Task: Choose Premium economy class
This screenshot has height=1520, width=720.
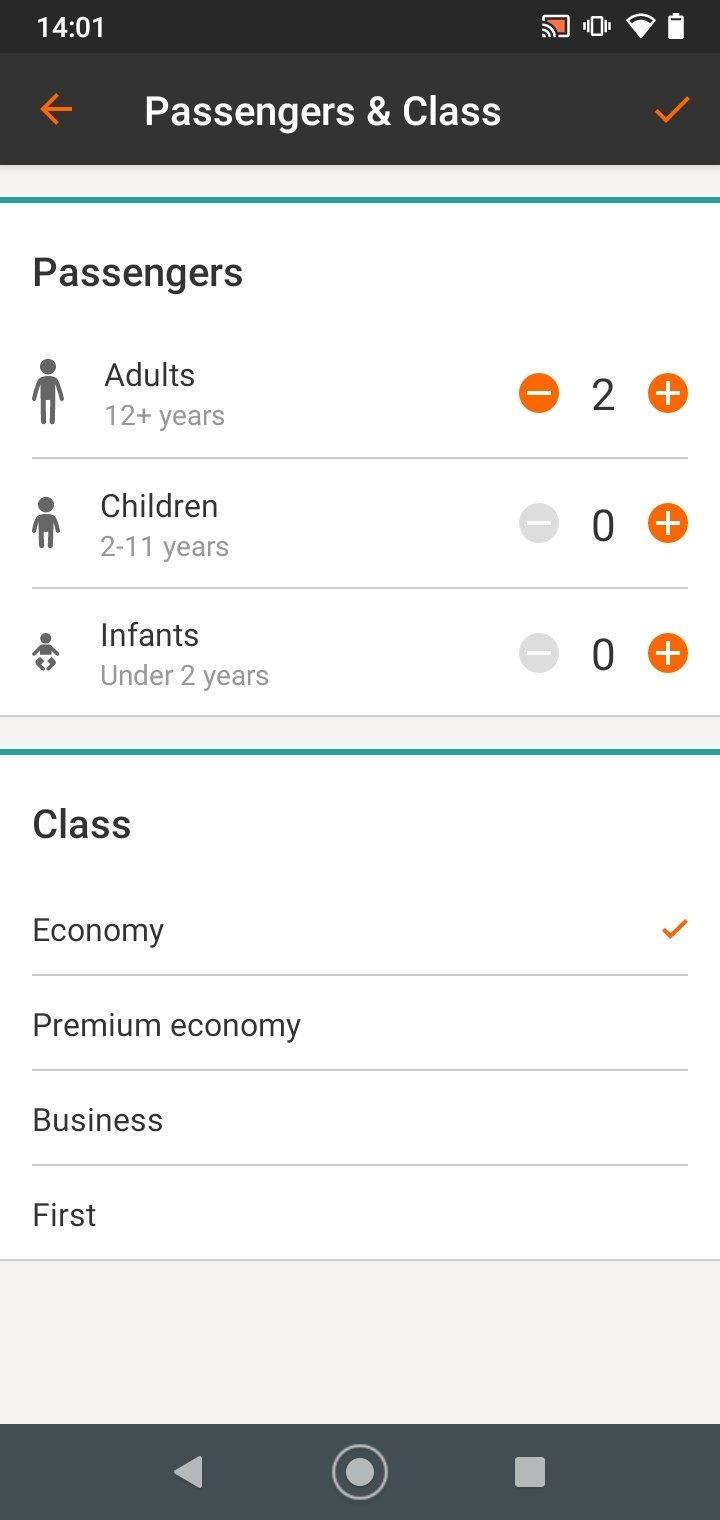Action: 360,1024
